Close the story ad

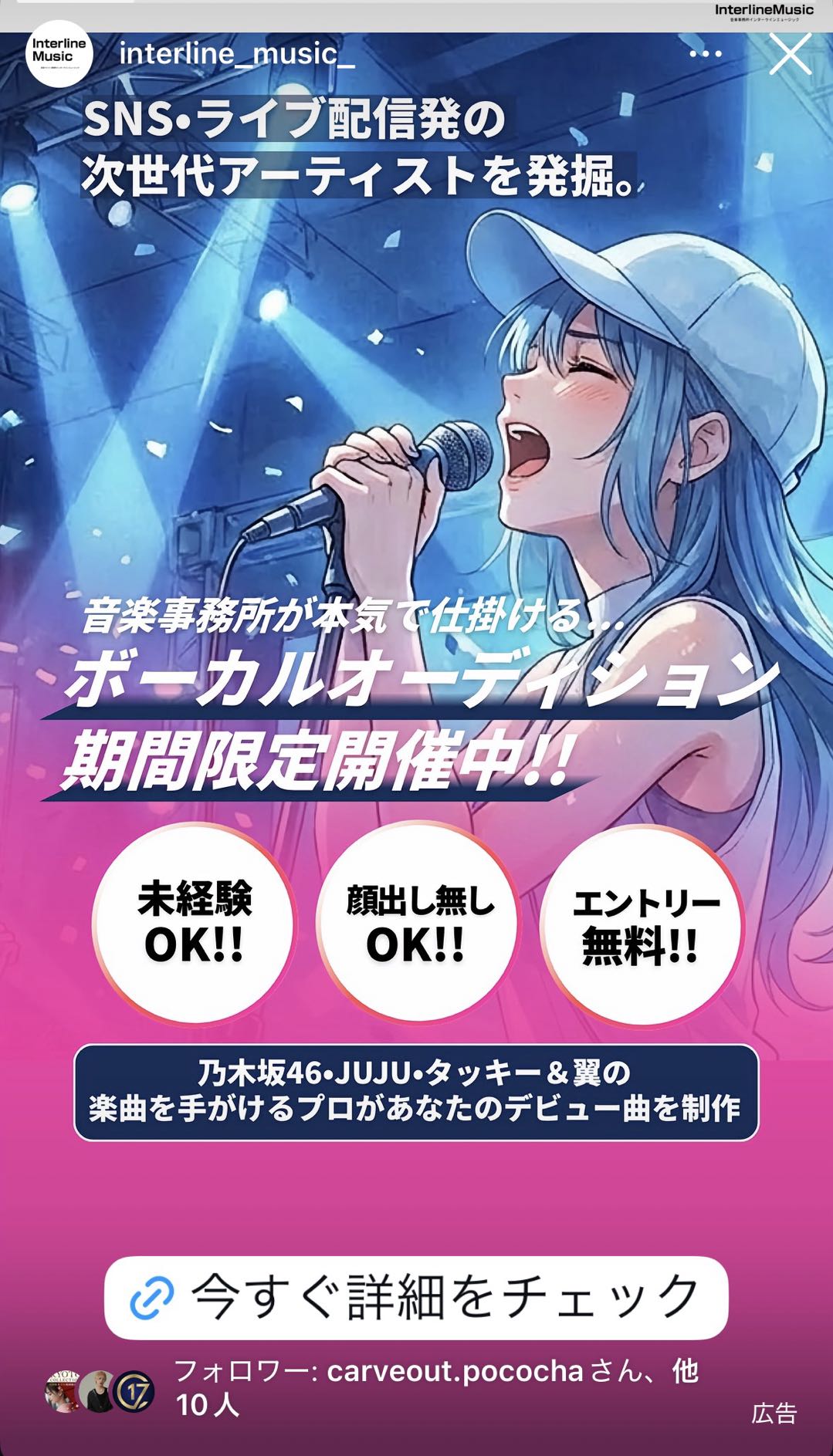[790, 55]
